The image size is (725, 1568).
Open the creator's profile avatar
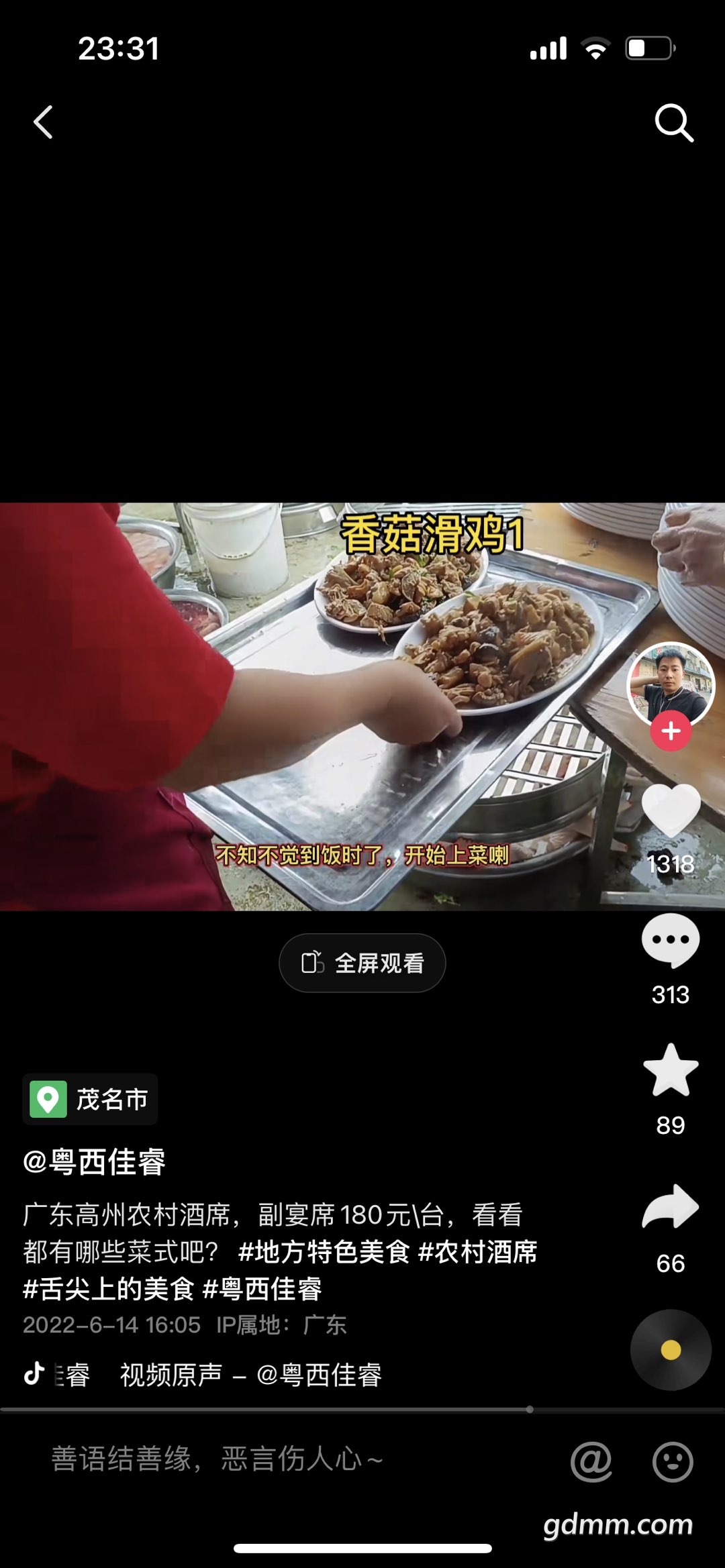671,684
